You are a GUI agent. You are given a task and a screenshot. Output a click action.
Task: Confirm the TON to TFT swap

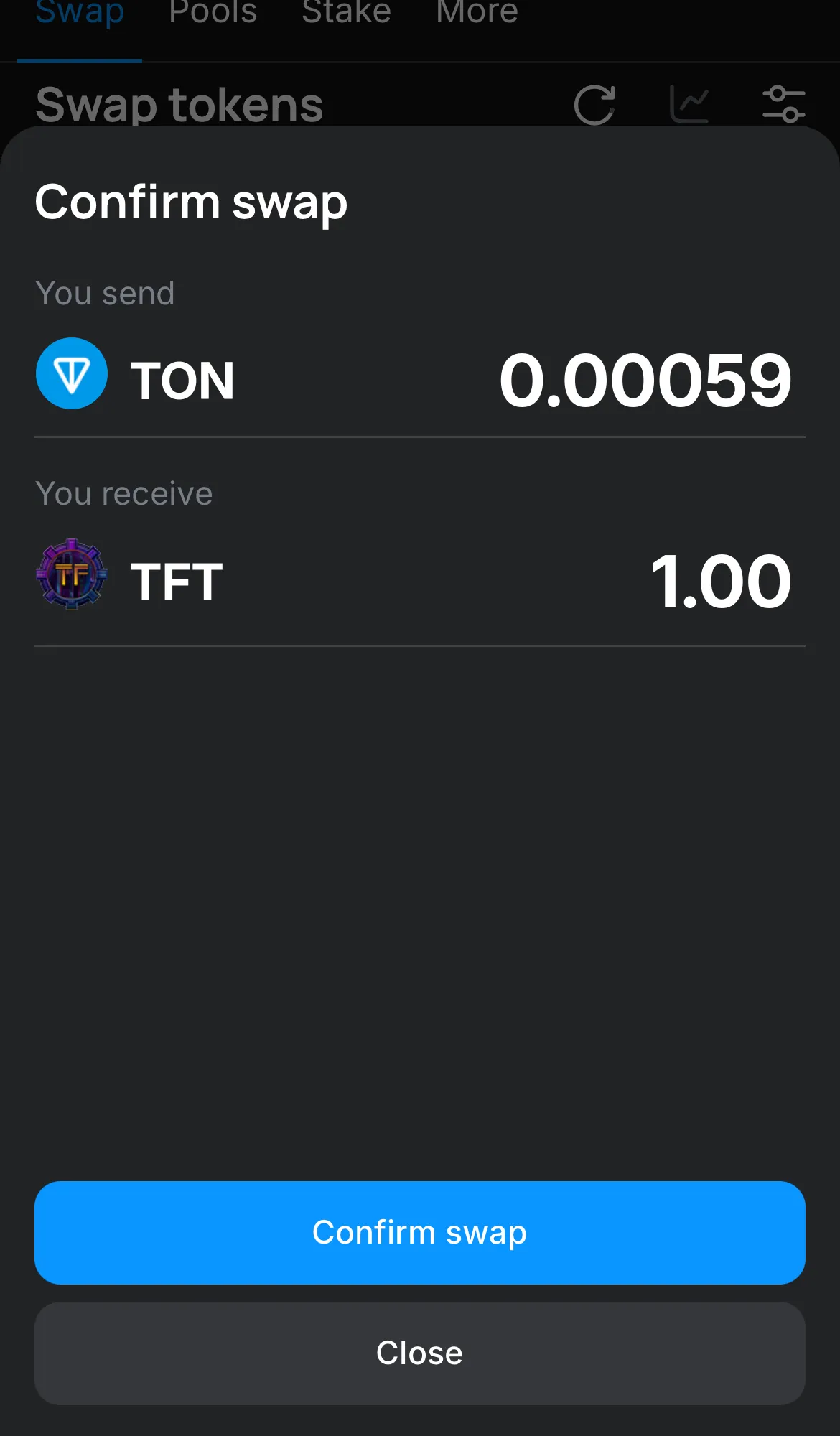(x=419, y=1232)
